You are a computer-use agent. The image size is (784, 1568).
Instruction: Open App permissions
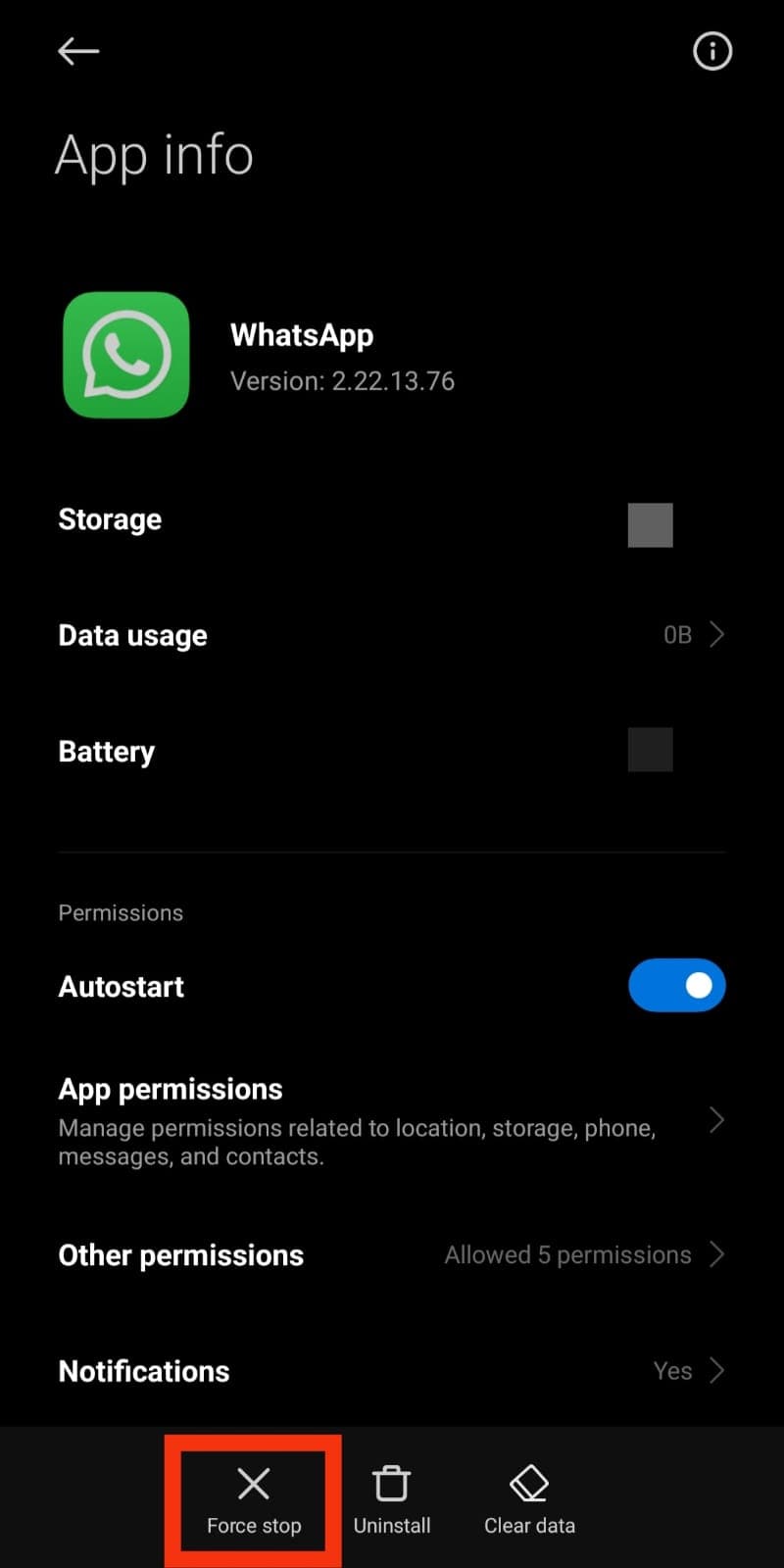(x=392, y=1121)
